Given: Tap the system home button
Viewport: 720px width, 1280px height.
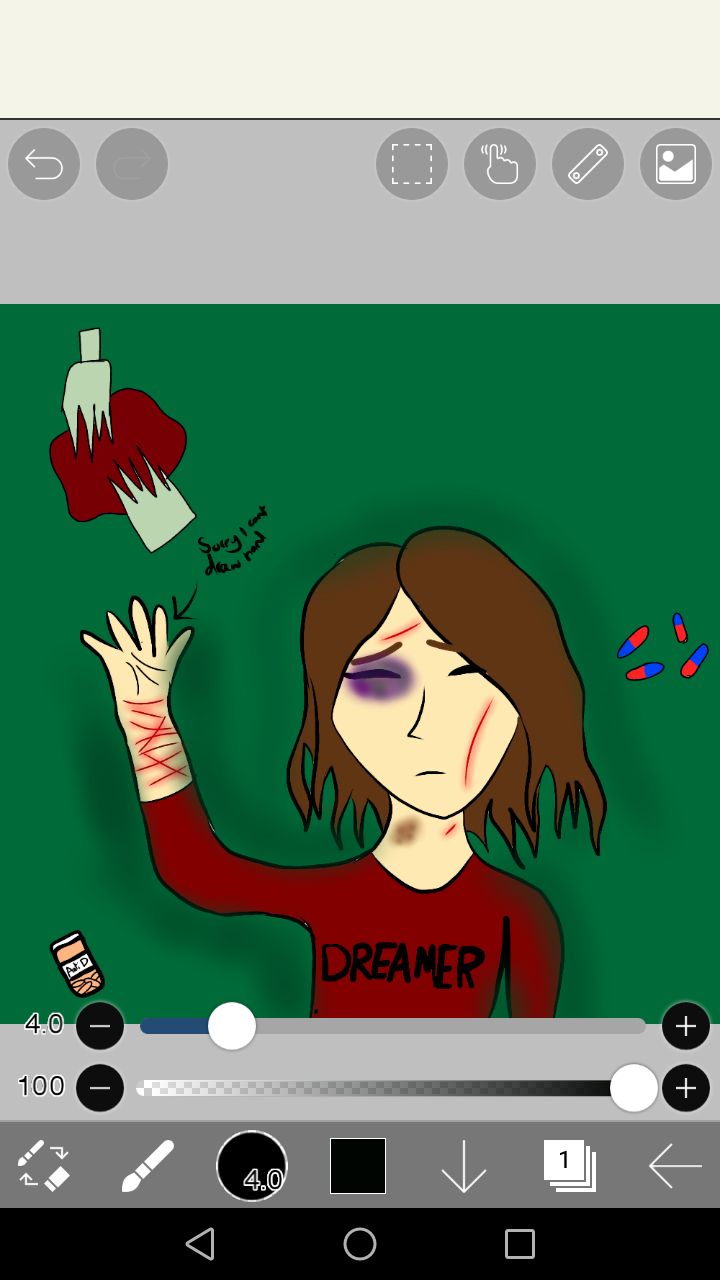Looking at the screenshot, I should point(360,1244).
